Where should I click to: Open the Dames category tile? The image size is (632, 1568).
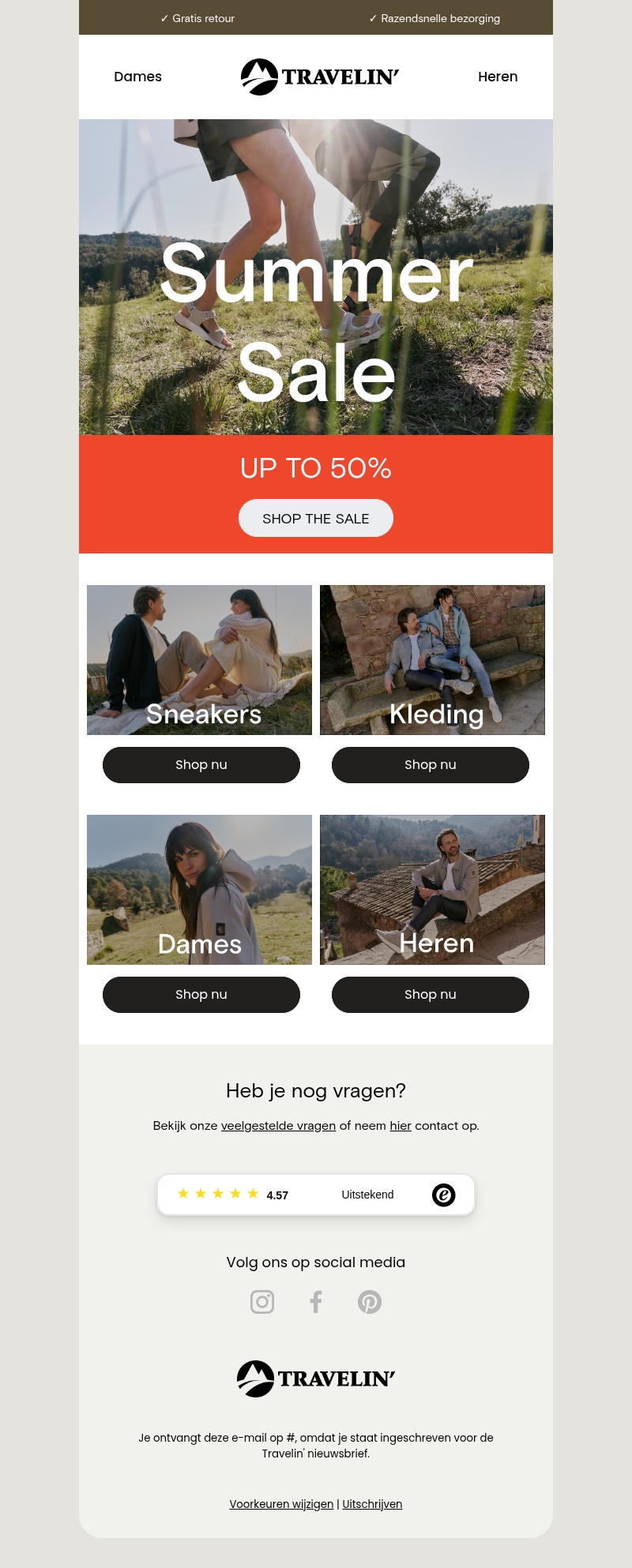(x=199, y=889)
